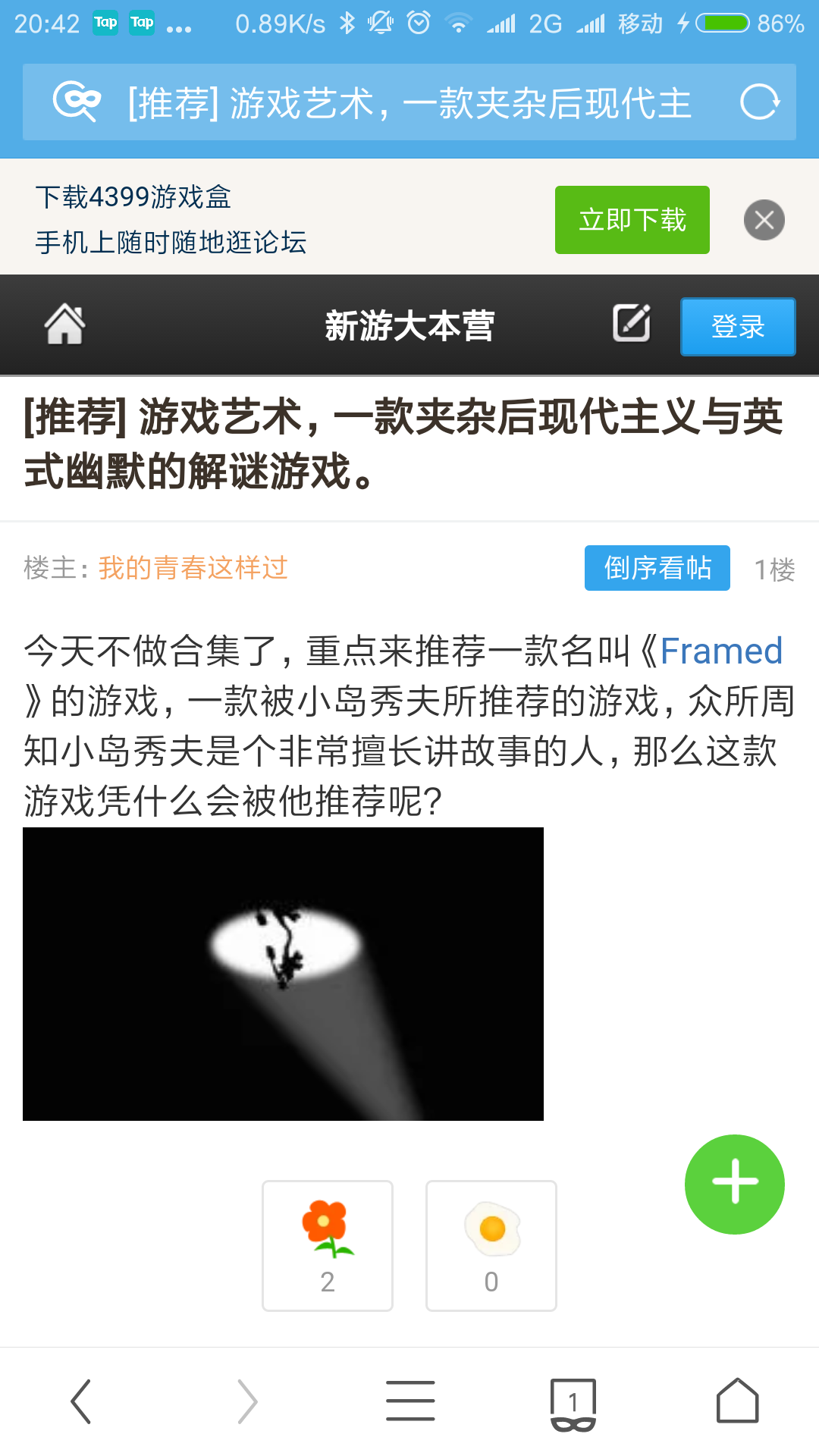Tap the address bar showing the post title
This screenshot has width=819, height=1456.
click(x=409, y=102)
